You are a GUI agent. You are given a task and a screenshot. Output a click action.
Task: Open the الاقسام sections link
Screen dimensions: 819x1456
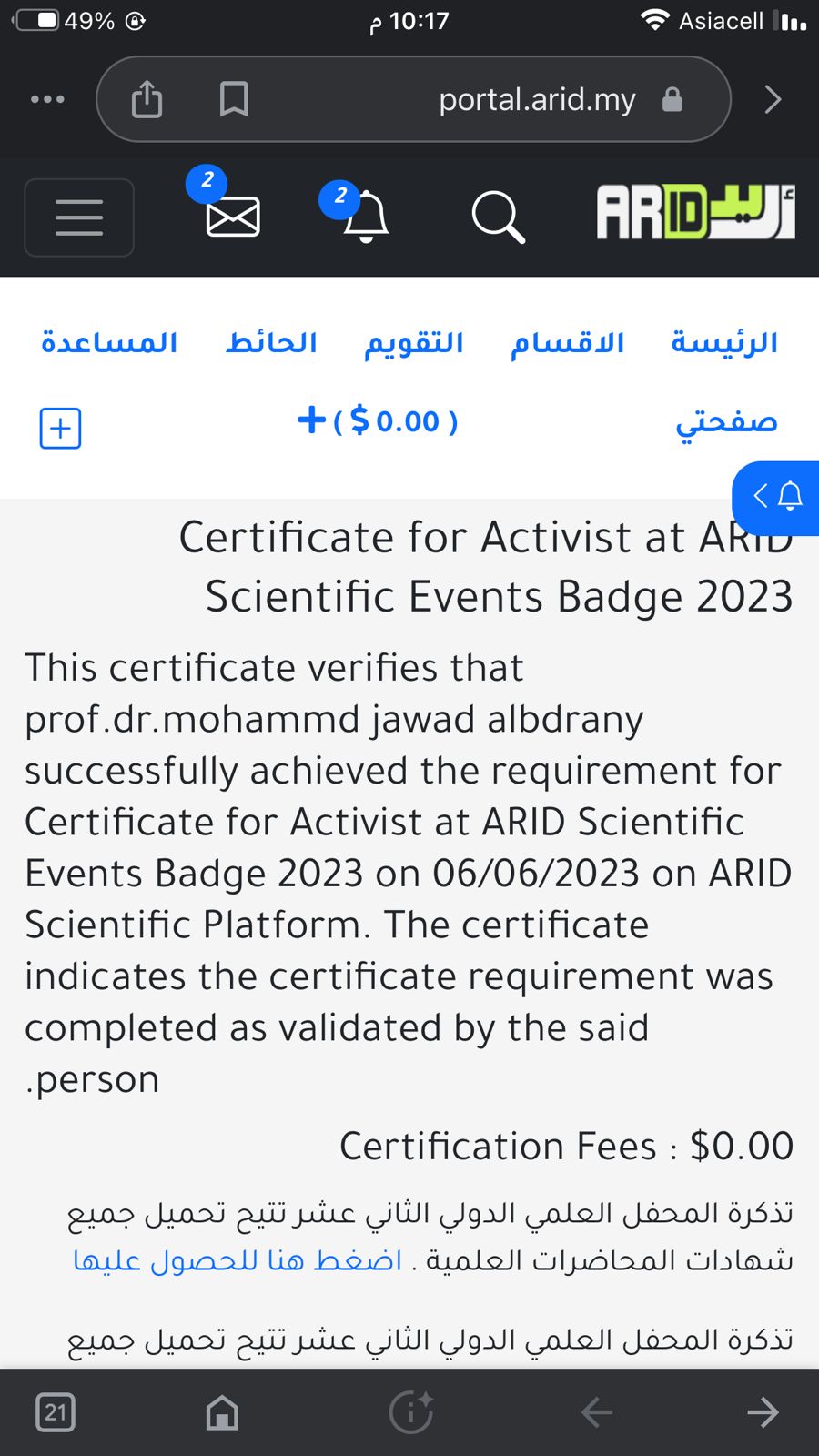567,343
